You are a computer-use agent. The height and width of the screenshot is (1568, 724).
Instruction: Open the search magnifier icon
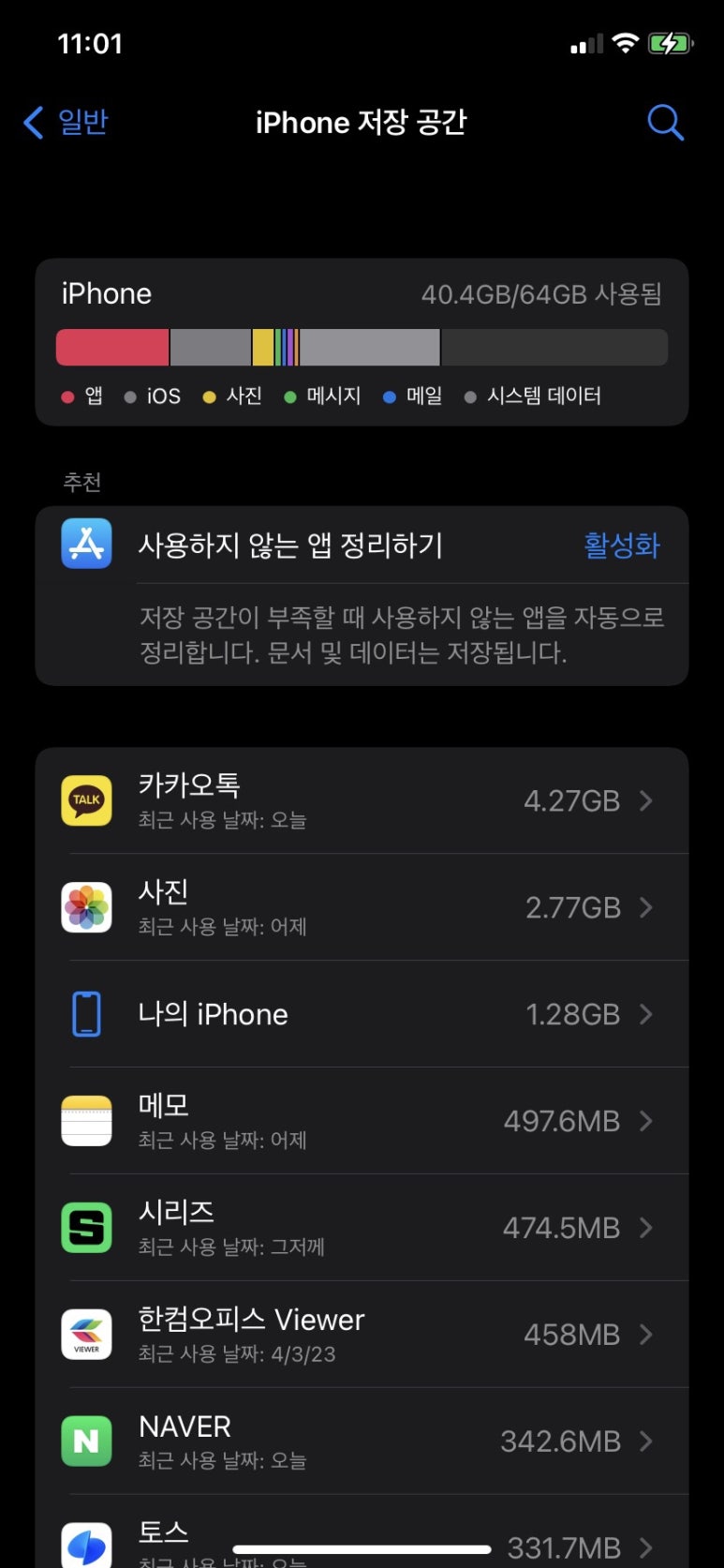[665, 122]
